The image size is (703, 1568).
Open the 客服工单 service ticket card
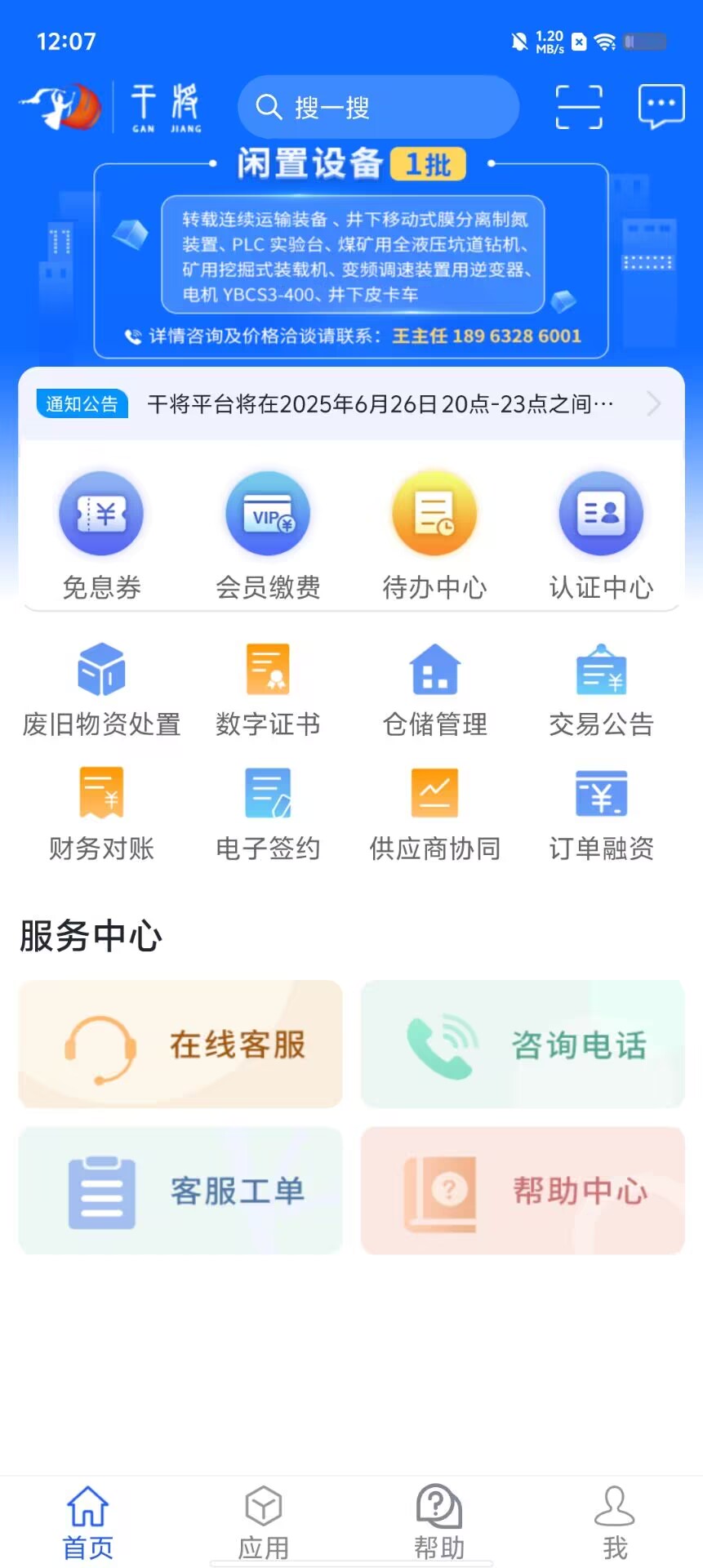point(180,1191)
